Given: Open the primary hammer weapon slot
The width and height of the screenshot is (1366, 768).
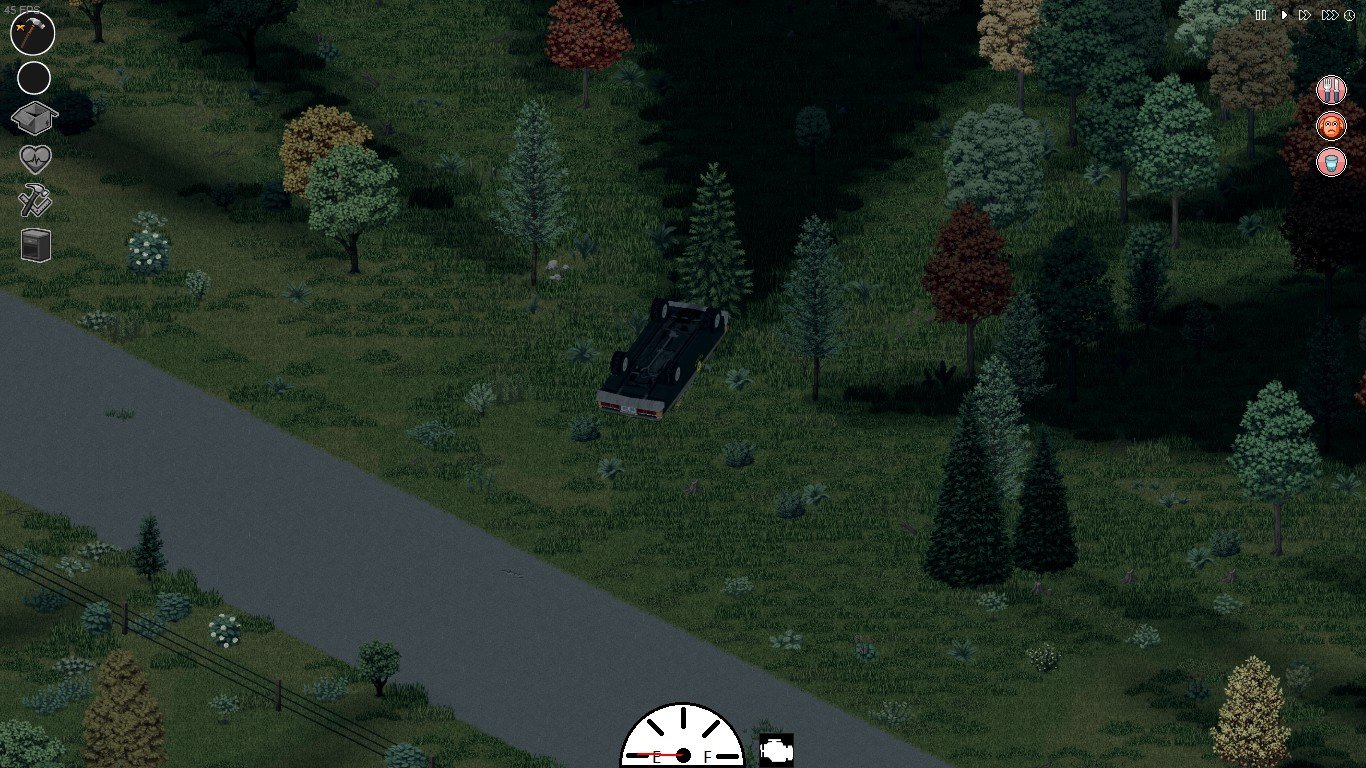Looking at the screenshot, I should [32, 33].
